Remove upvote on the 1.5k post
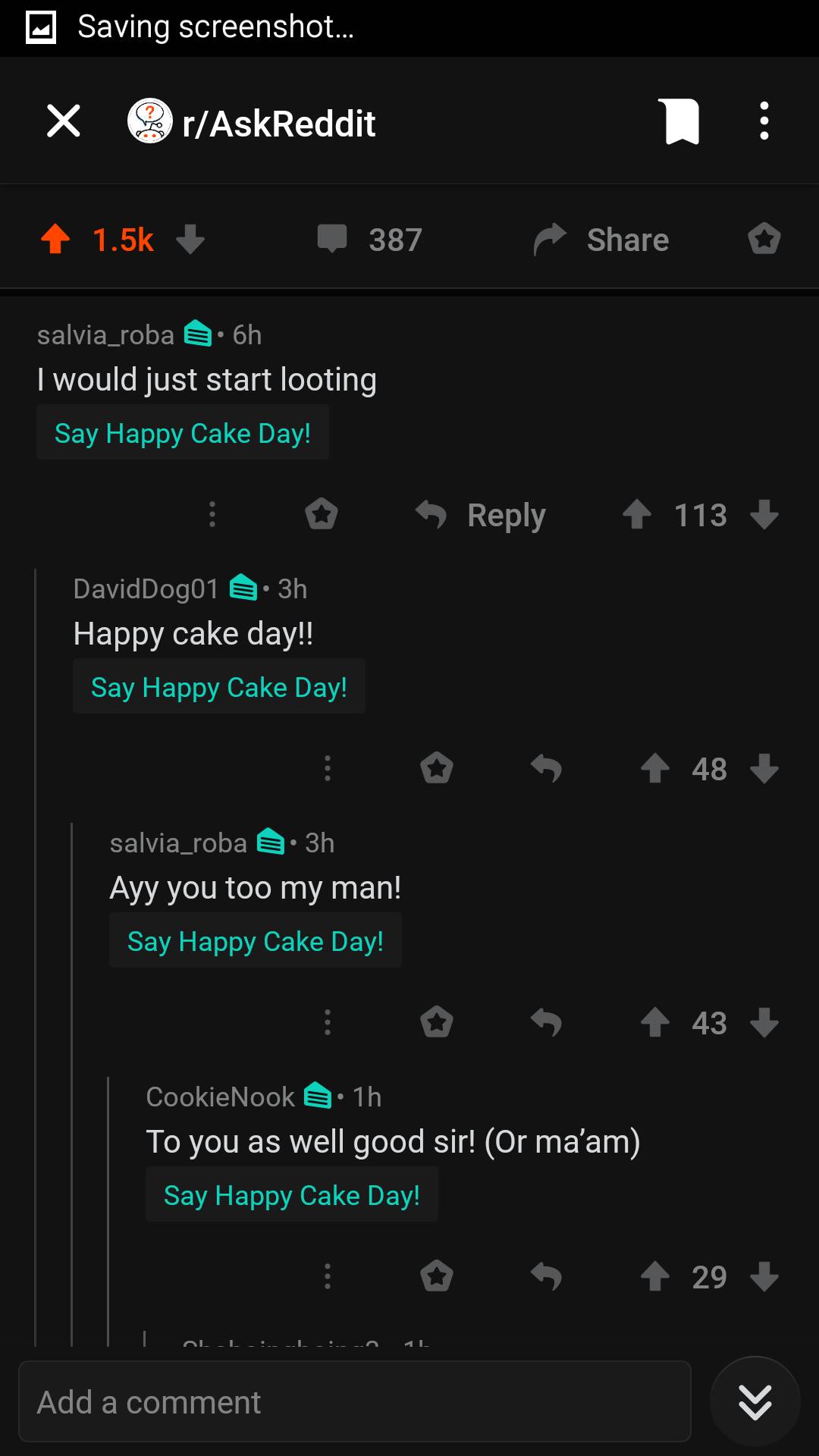 [55, 240]
